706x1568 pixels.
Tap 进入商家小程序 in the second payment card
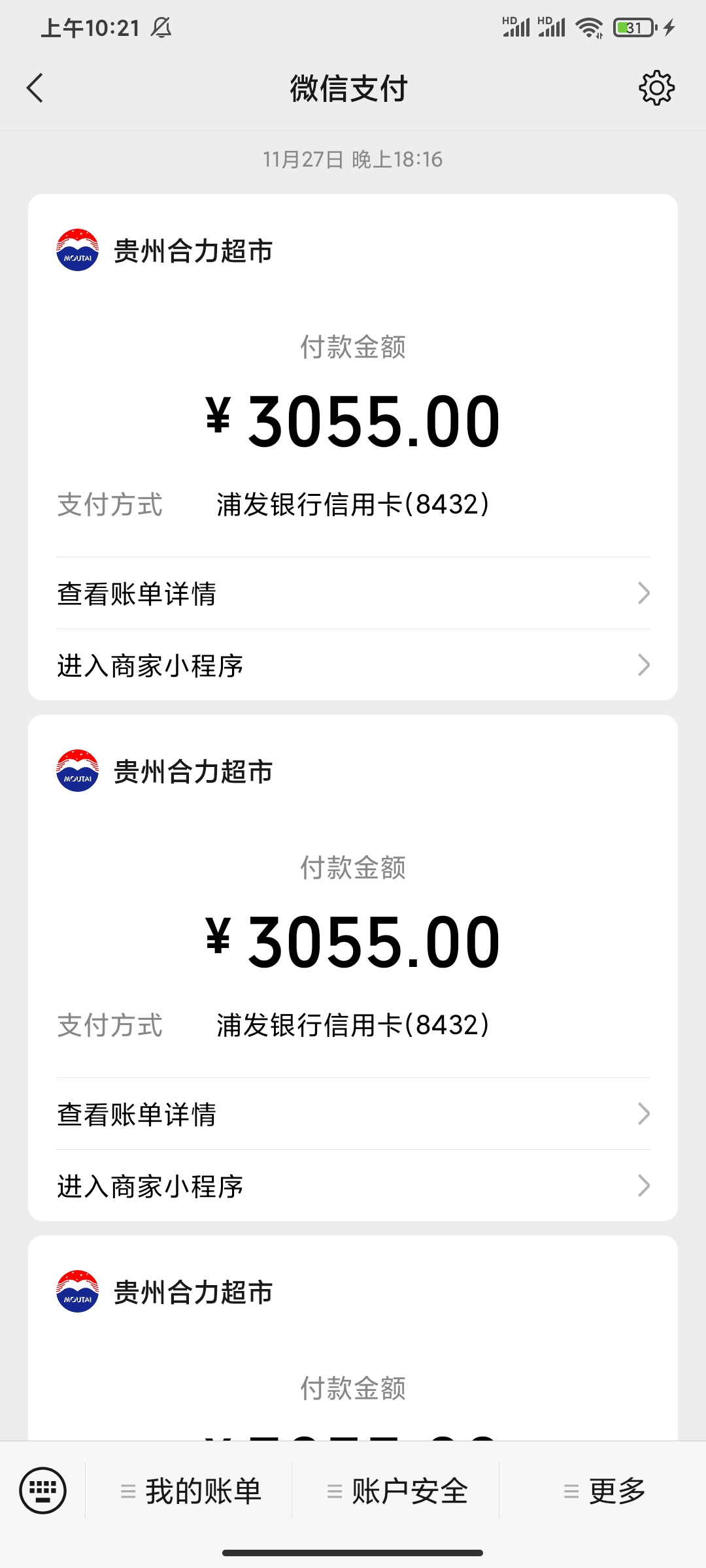[x=353, y=1186]
